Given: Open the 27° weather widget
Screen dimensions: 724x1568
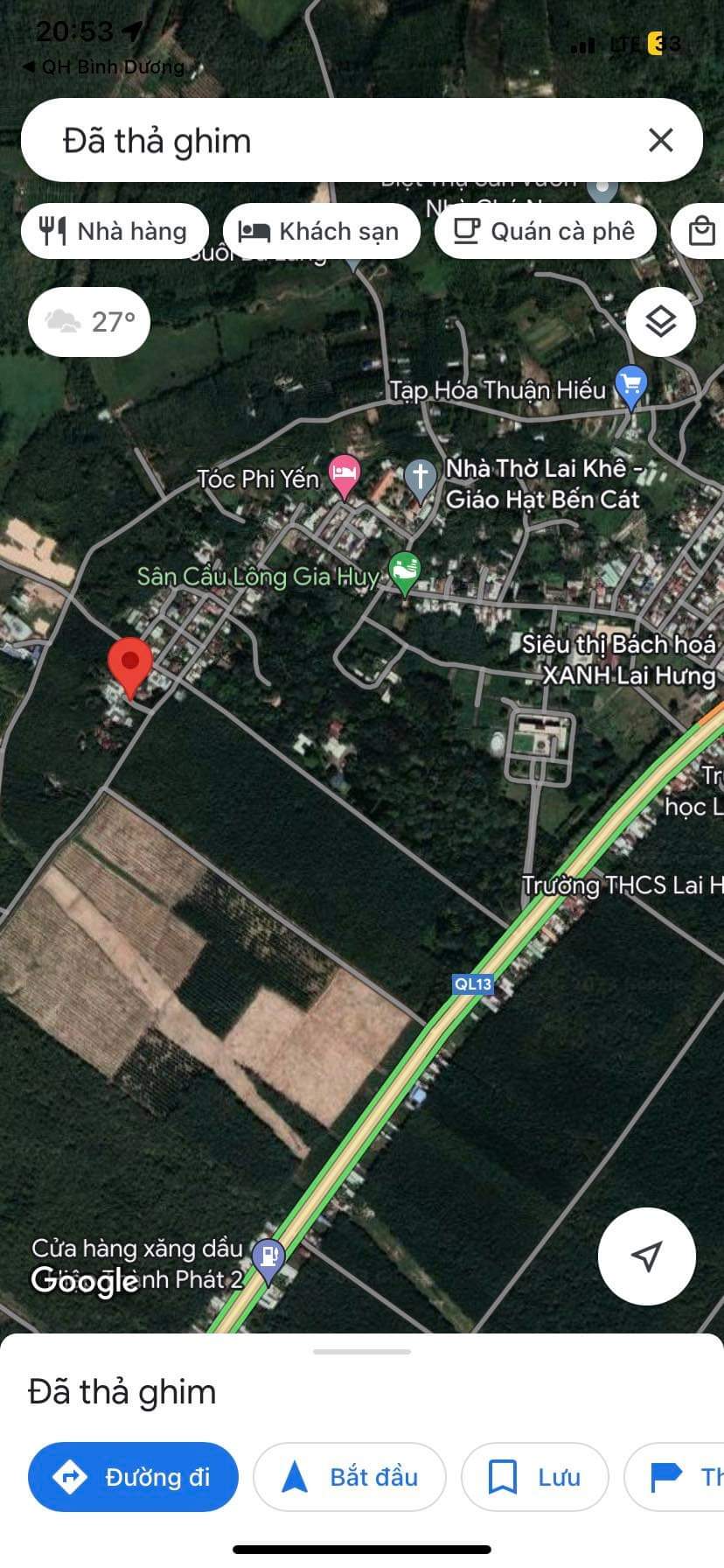Looking at the screenshot, I should point(89,322).
